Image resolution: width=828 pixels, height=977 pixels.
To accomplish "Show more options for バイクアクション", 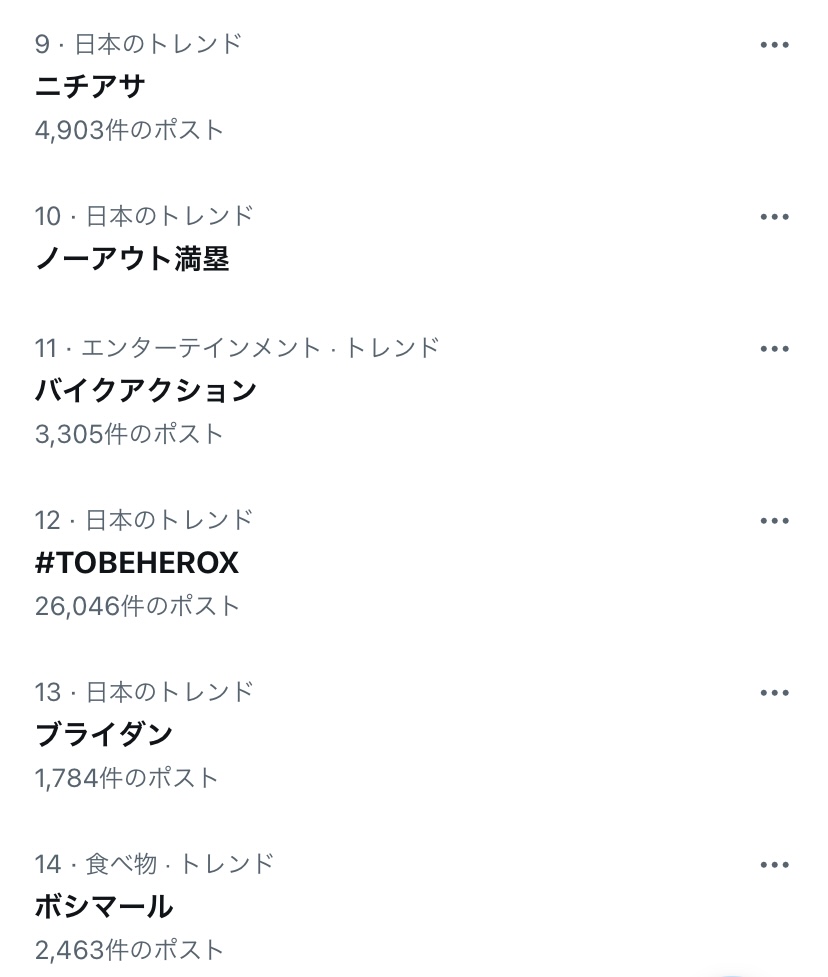I will click(775, 349).
